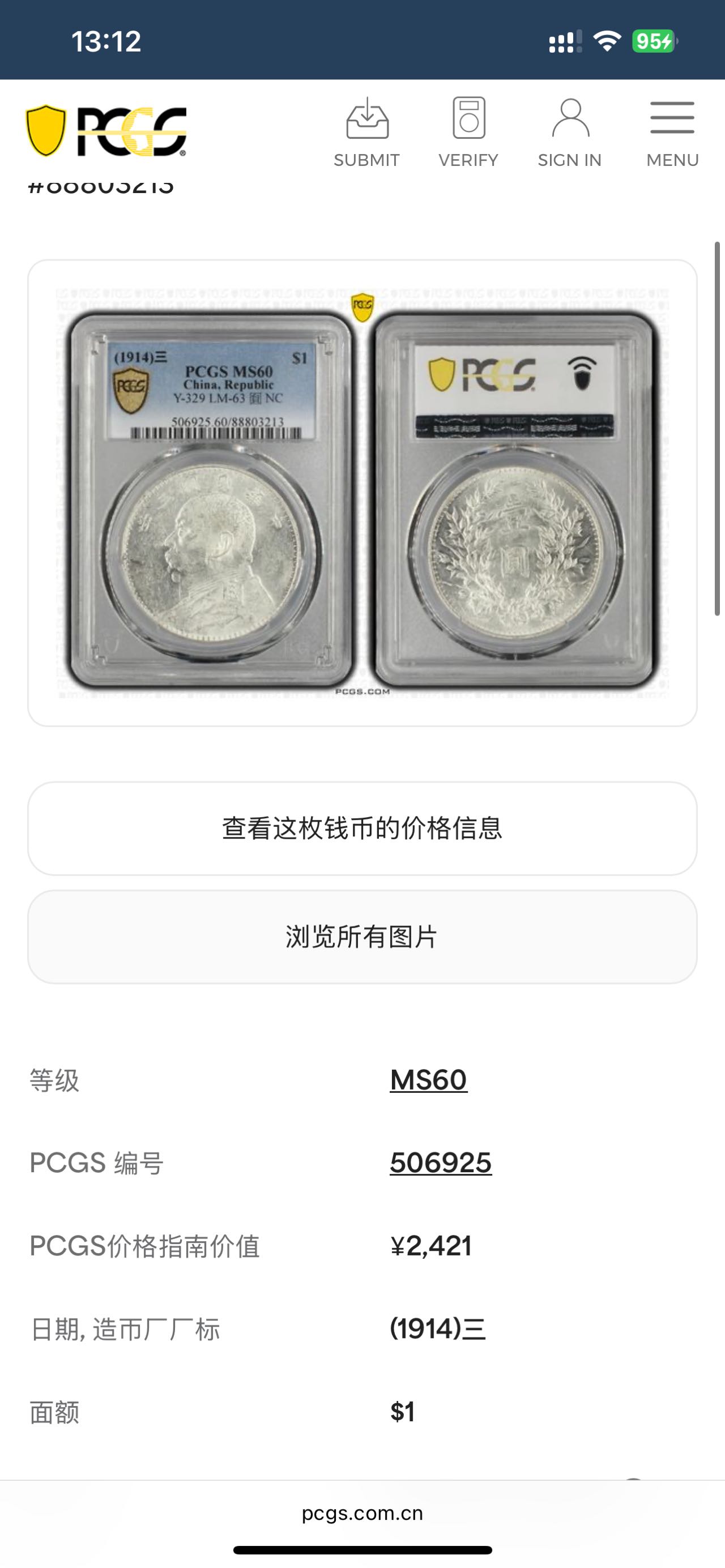Enlarge the graded coin slab image
Screen dimensions: 725x1568
[x=362, y=493]
